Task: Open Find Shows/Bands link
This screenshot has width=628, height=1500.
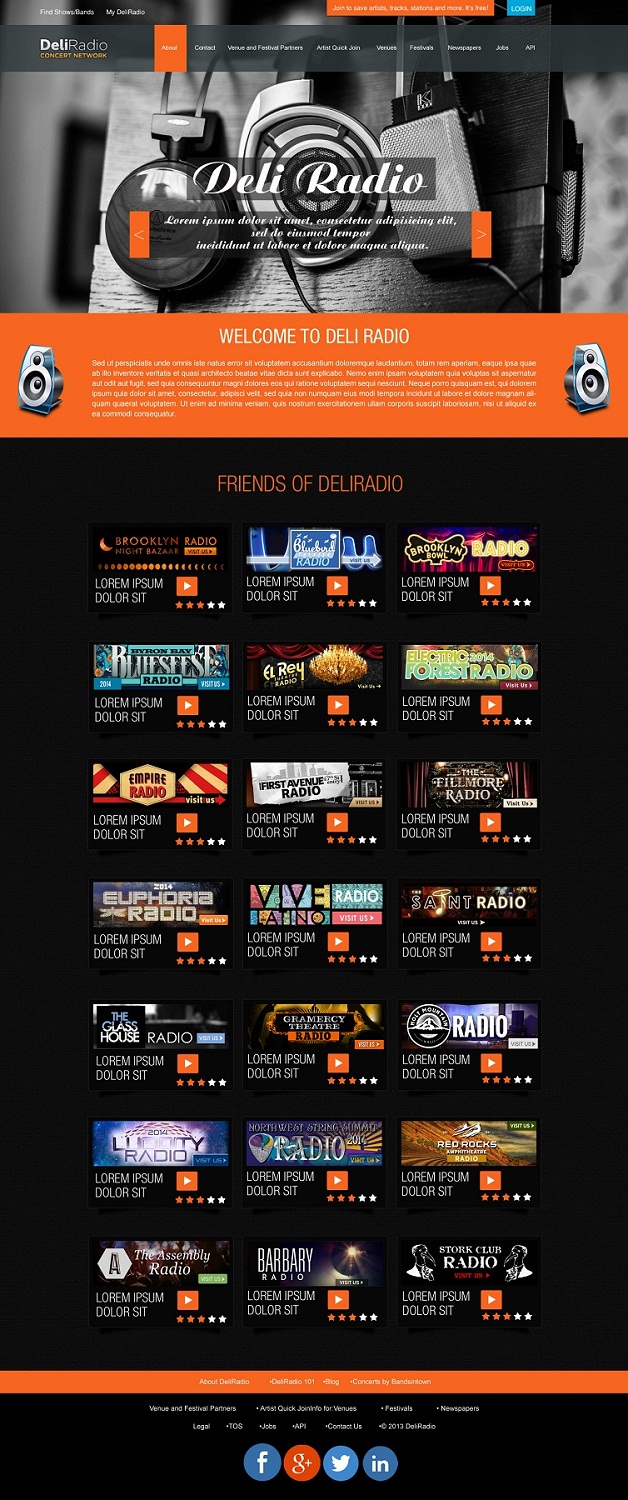Action: point(67,12)
